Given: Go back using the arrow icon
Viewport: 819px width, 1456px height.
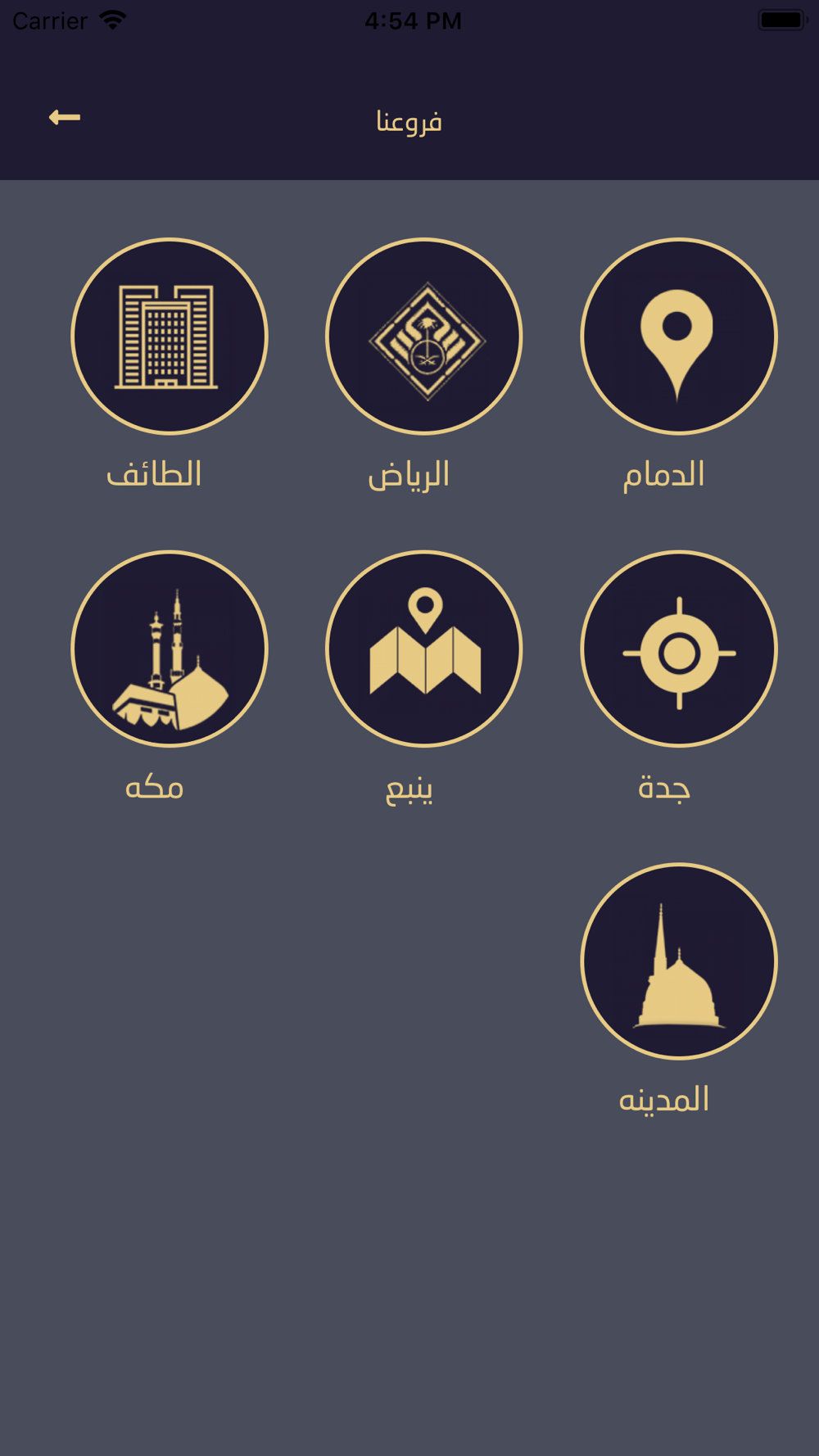Looking at the screenshot, I should (x=64, y=118).
